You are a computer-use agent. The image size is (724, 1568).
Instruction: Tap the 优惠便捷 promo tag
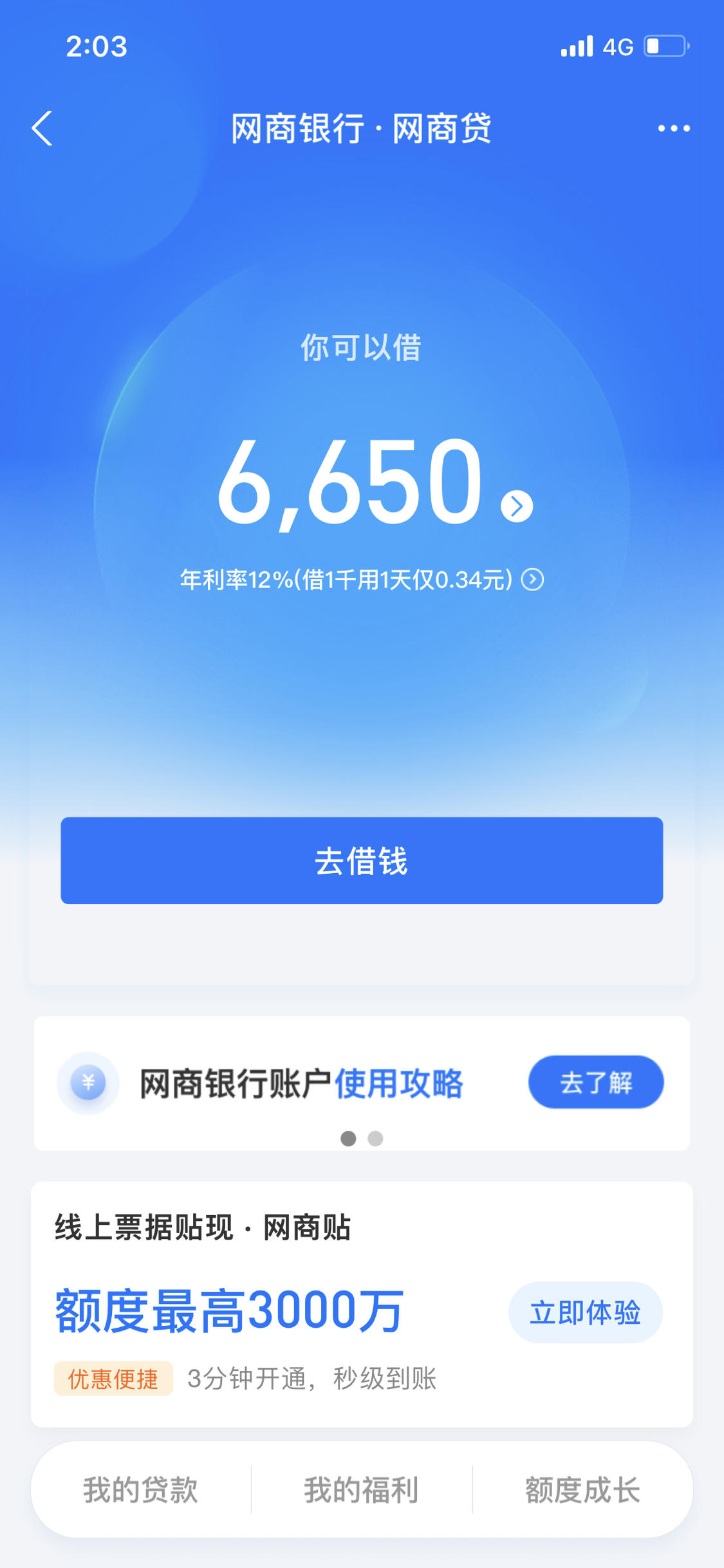click(113, 1380)
